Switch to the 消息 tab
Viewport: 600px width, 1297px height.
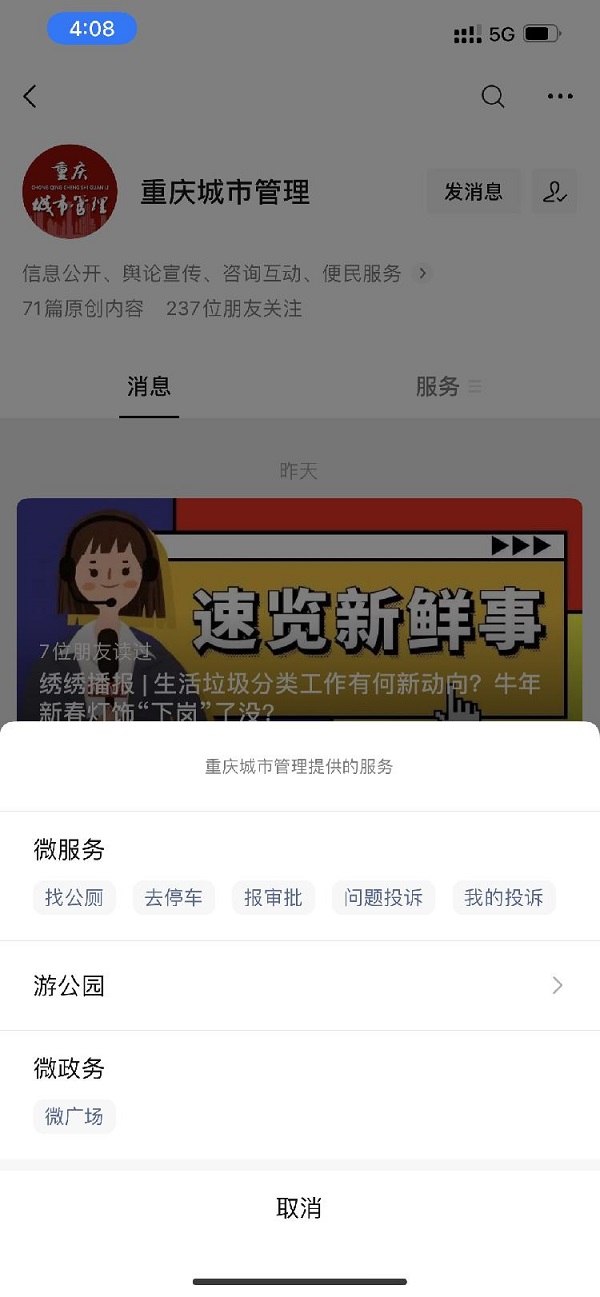tap(149, 387)
